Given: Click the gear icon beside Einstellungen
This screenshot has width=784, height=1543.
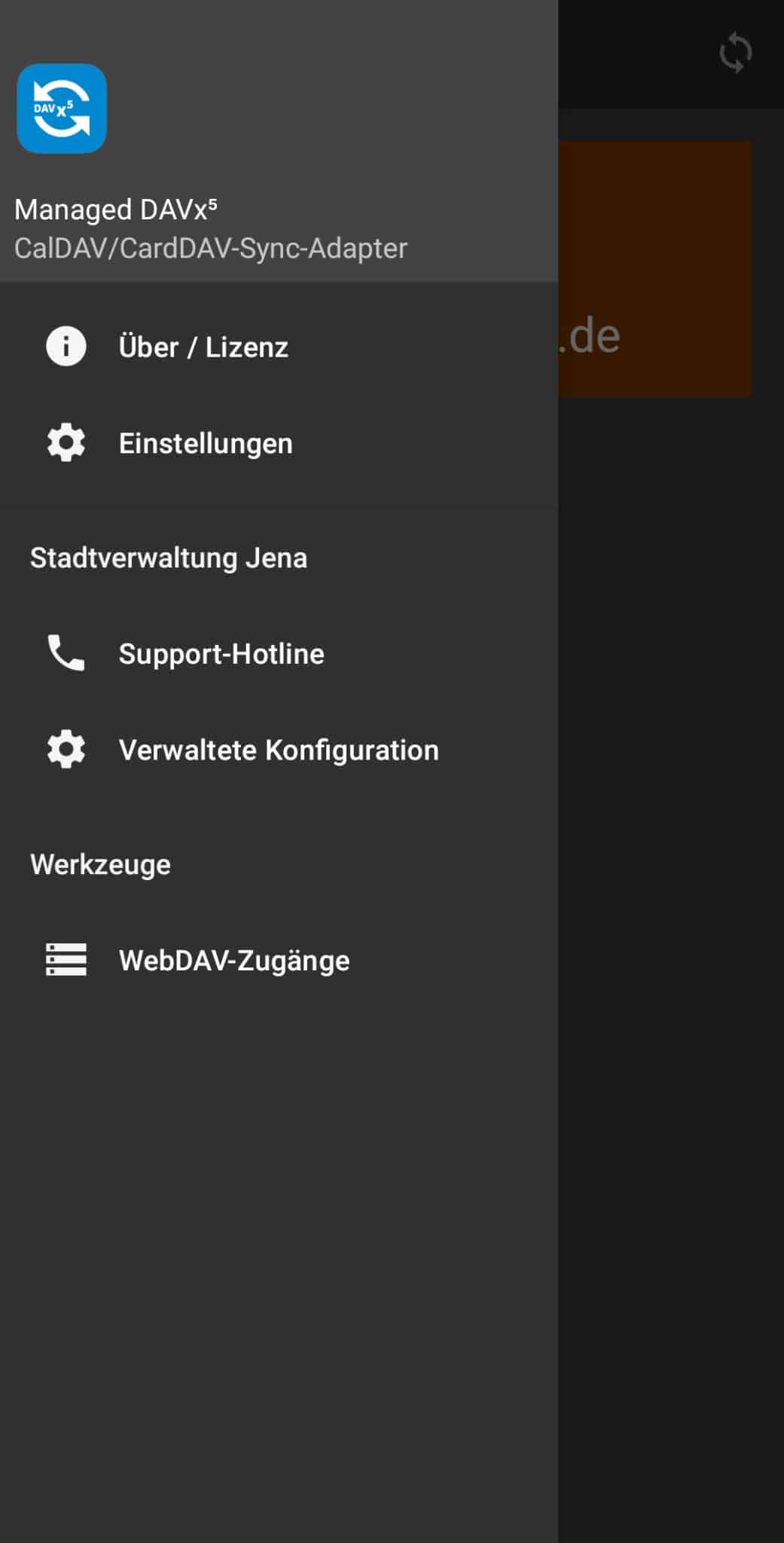Looking at the screenshot, I should tap(66, 443).
